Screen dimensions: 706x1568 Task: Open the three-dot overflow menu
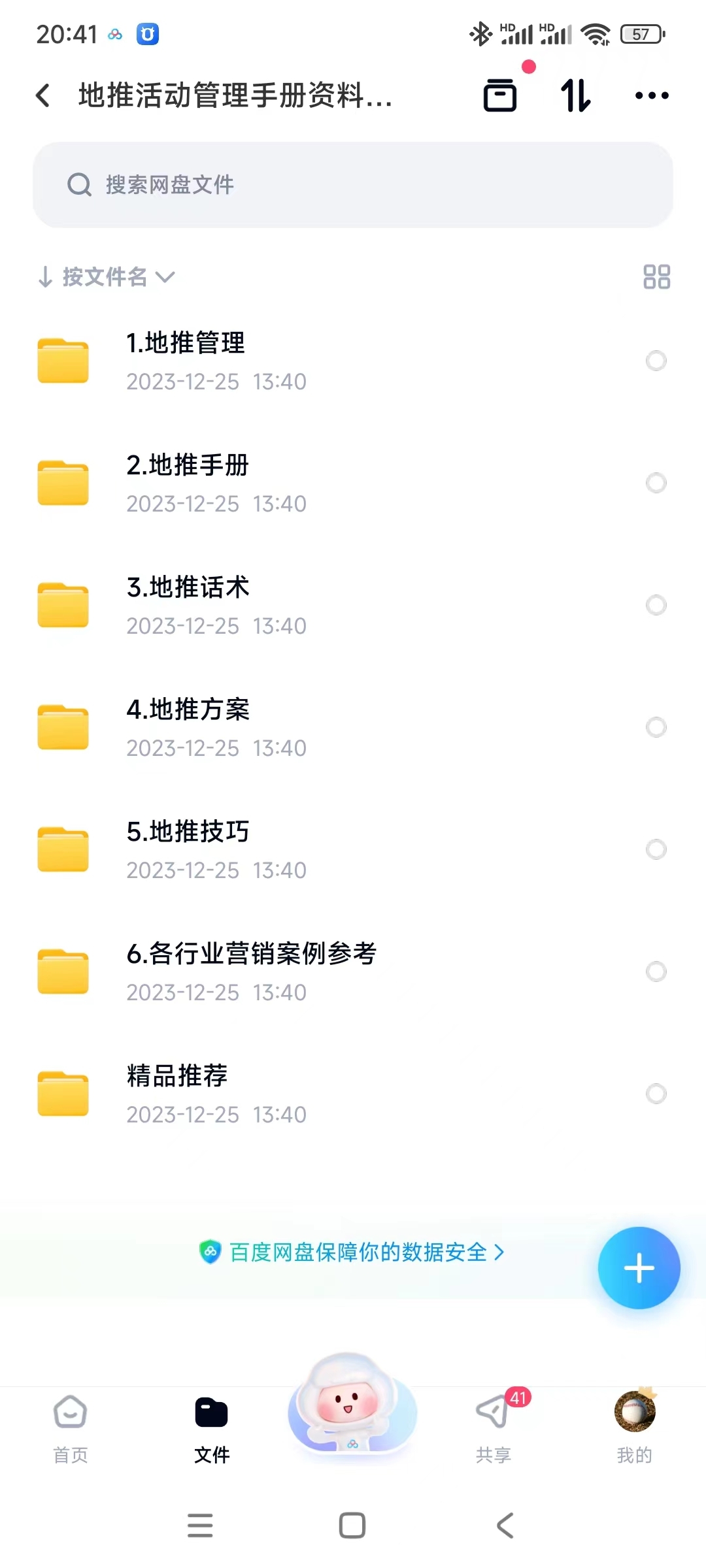tap(652, 95)
